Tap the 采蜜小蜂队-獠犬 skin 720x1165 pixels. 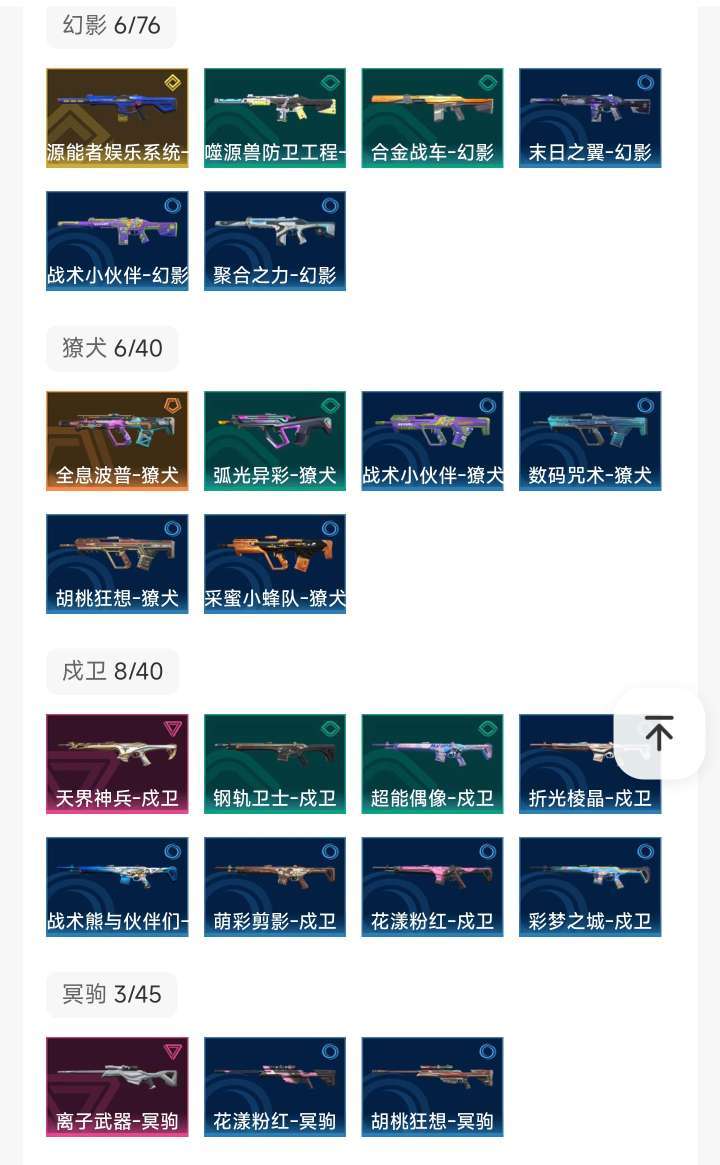coord(275,564)
